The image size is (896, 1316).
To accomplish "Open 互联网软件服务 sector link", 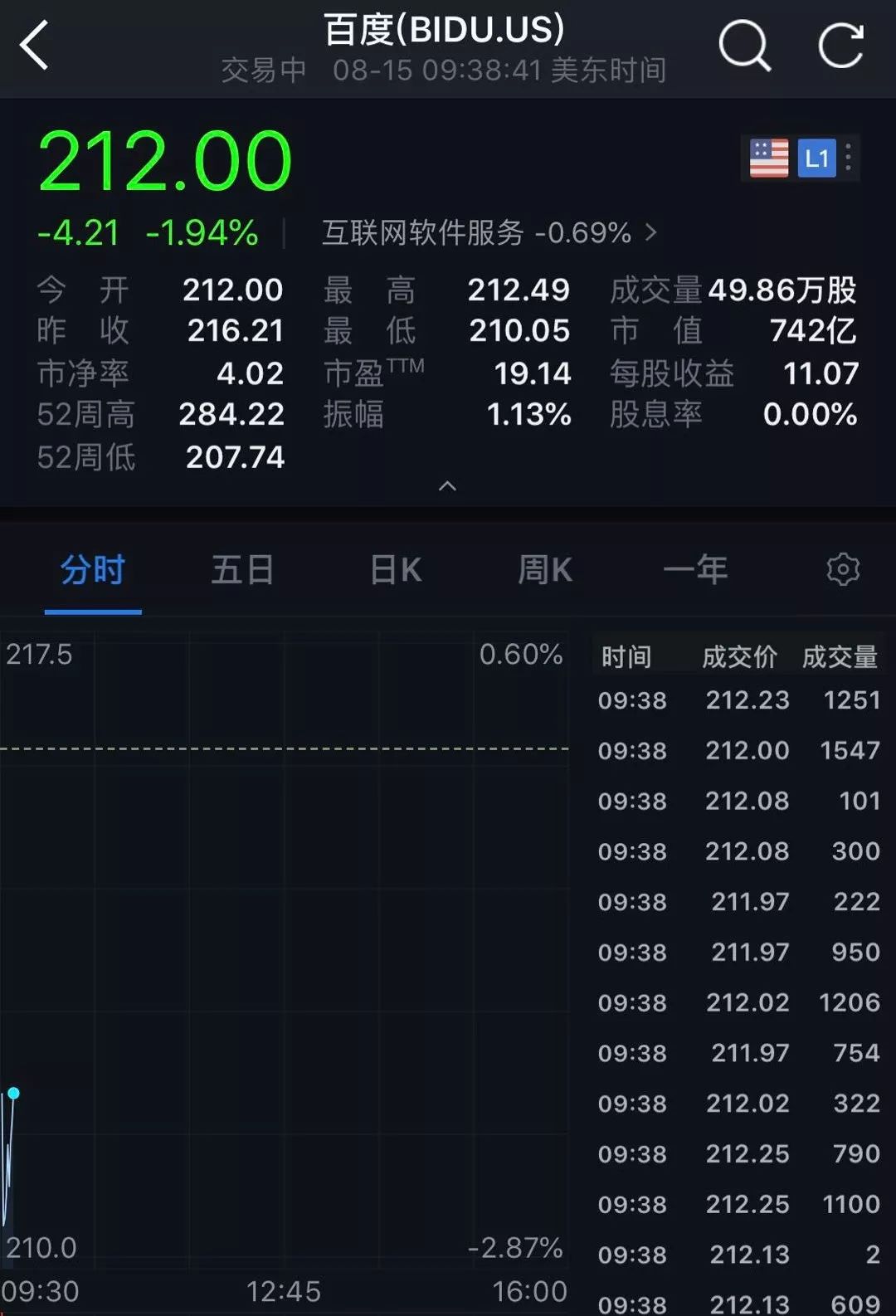I will [x=489, y=233].
